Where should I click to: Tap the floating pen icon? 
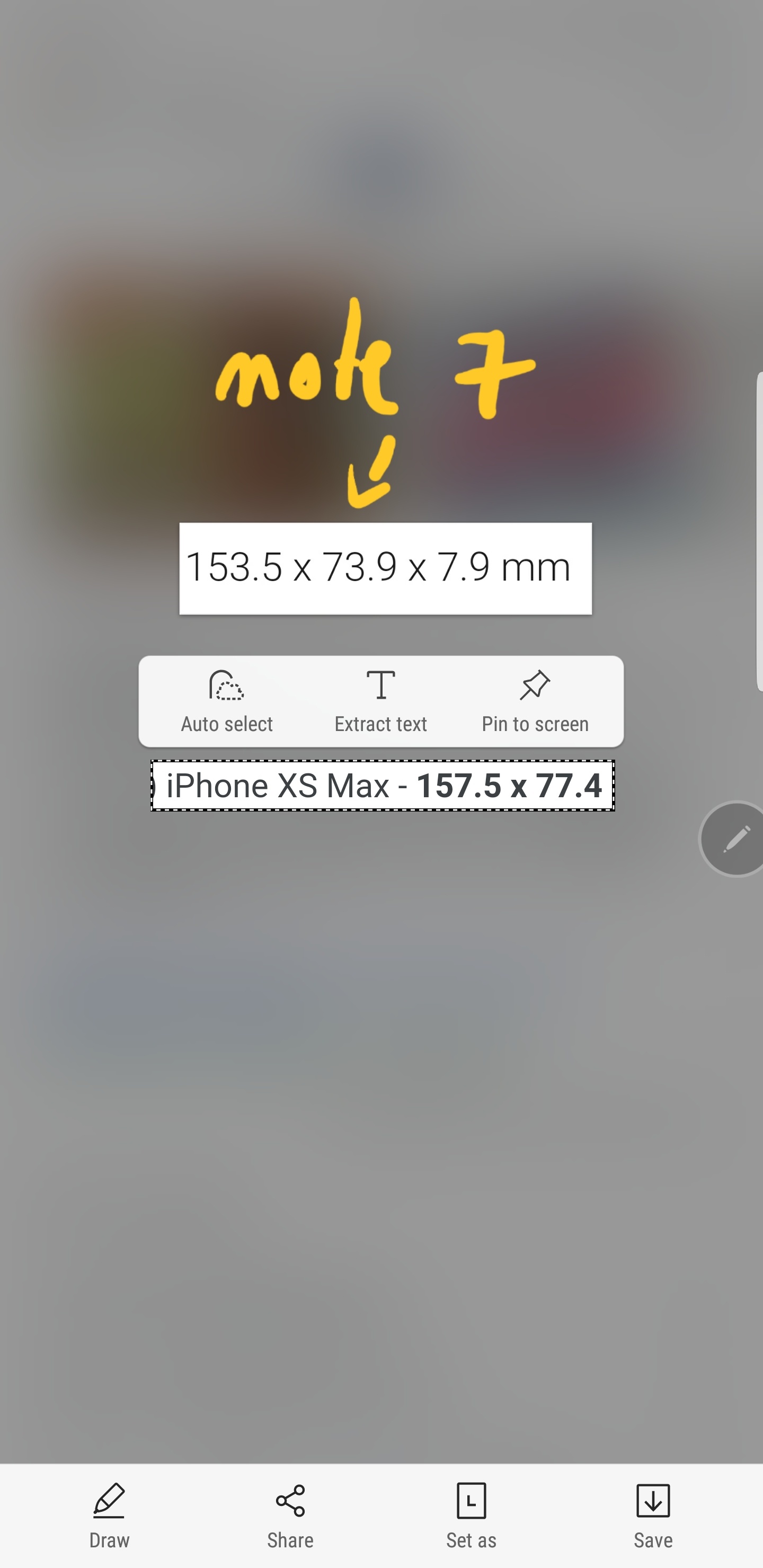(735, 839)
